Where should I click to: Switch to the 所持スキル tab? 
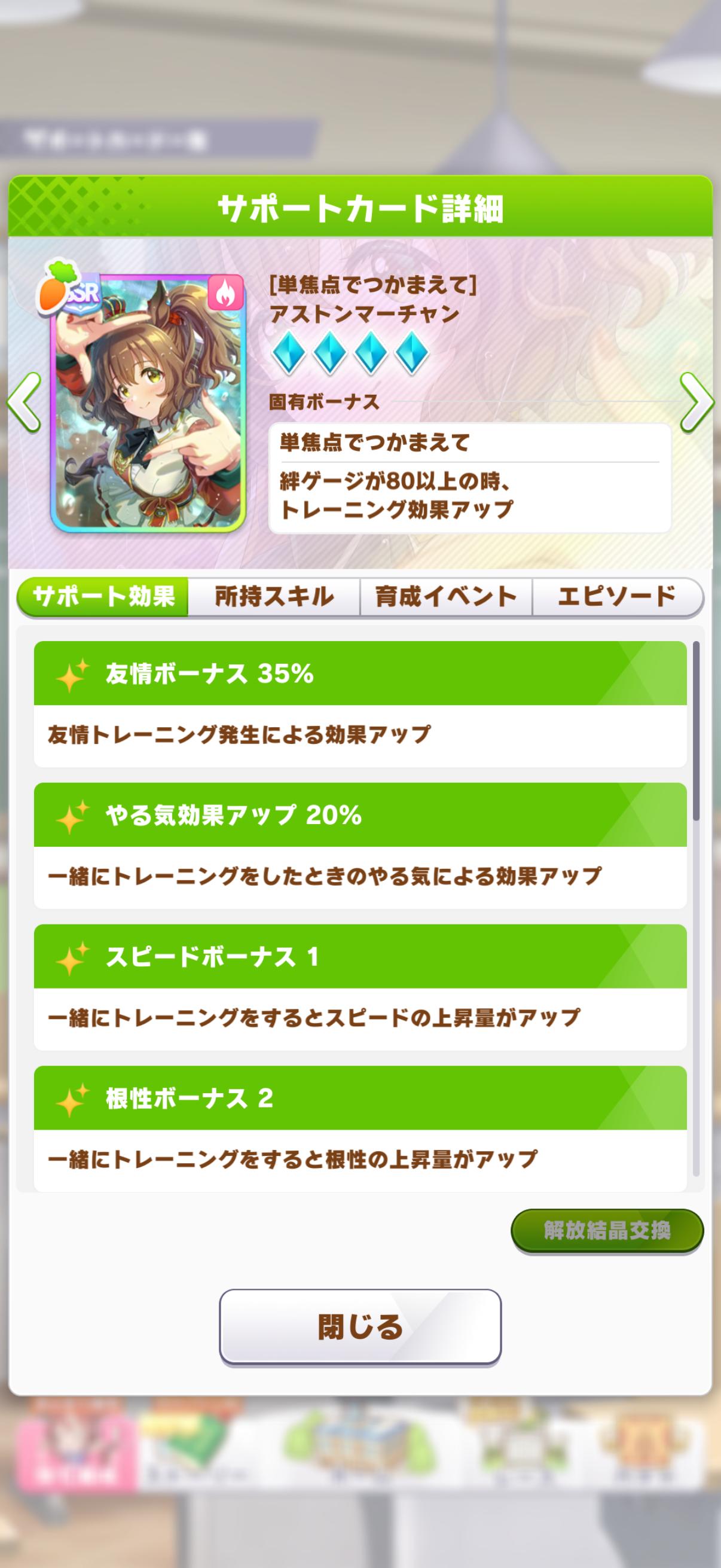[x=274, y=597]
